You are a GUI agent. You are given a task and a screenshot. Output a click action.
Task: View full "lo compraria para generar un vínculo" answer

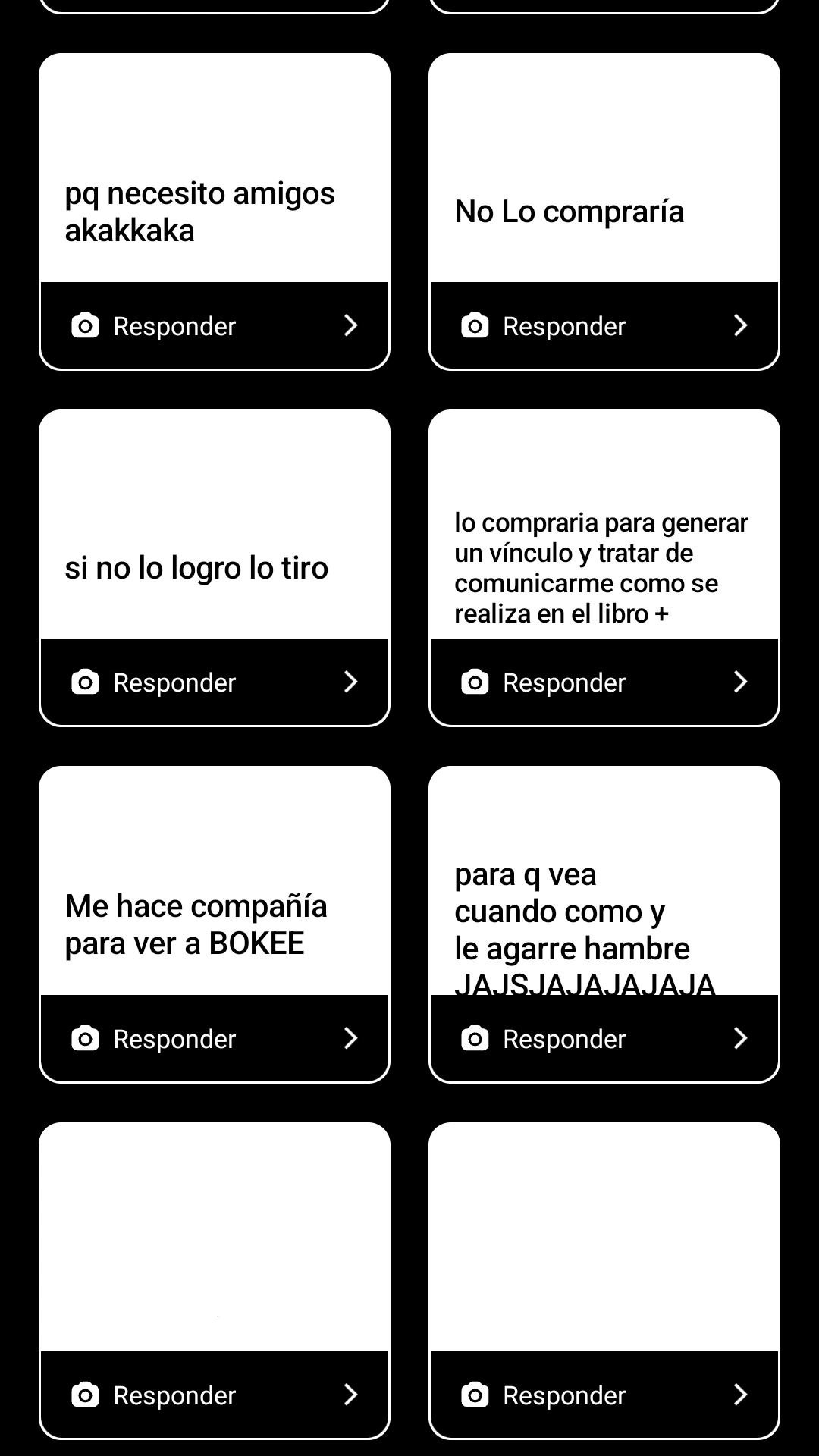tap(604, 525)
